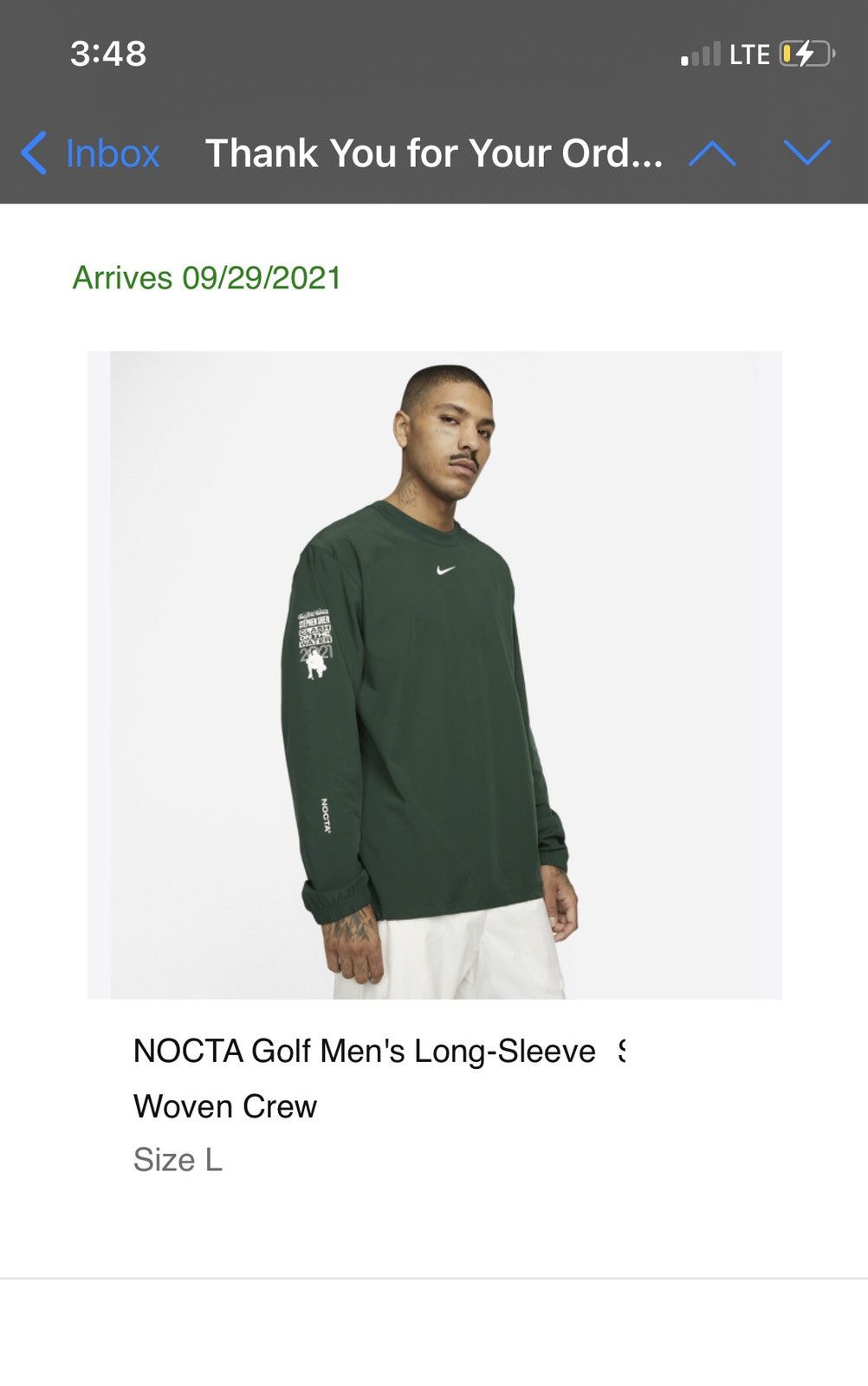Show the previous email with up arrow
The width and height of the screenshot is (868, 1386).
[x=712, y=153]
